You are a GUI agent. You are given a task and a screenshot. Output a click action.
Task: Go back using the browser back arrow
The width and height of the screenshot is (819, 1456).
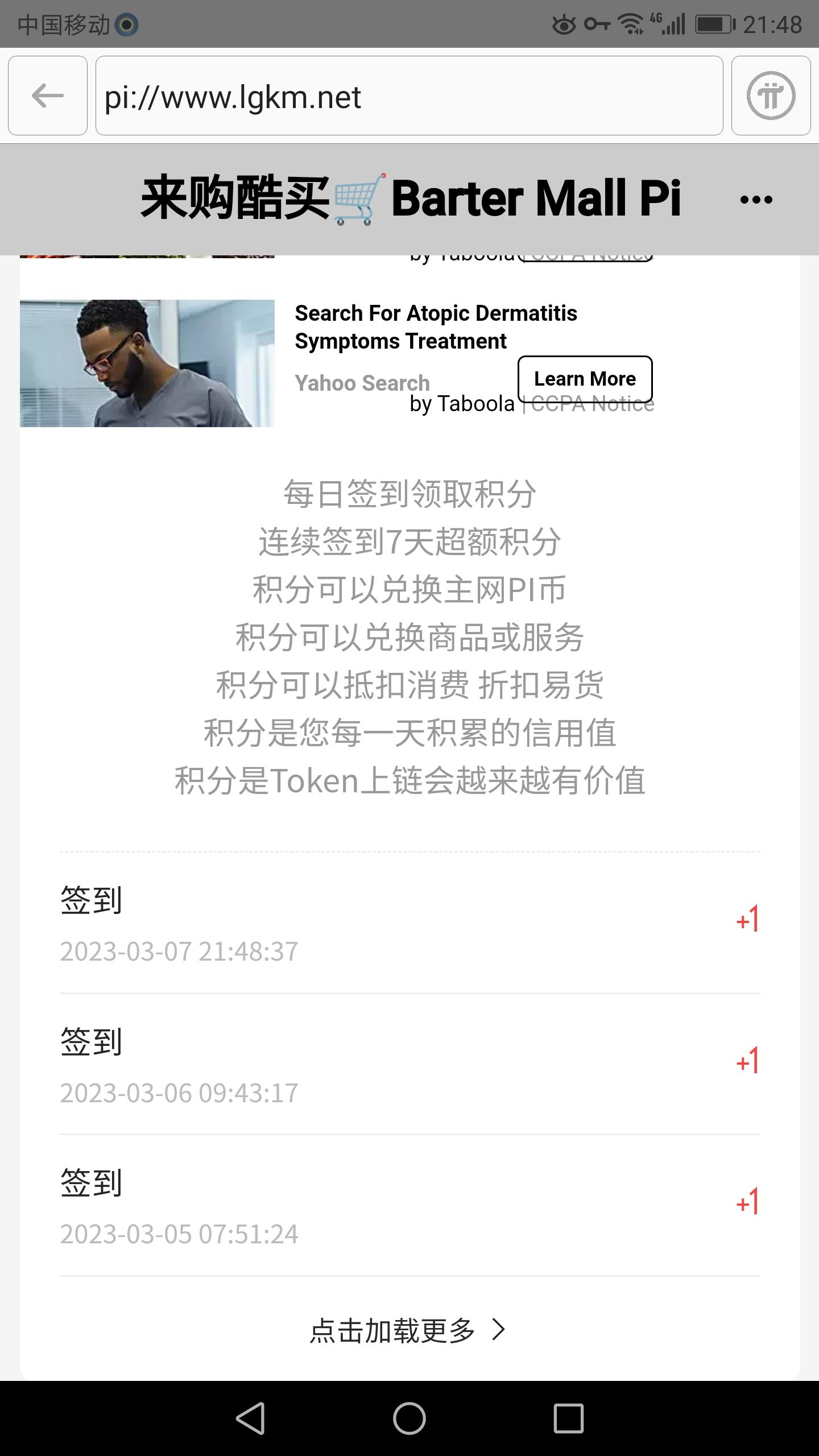[48, 96]
